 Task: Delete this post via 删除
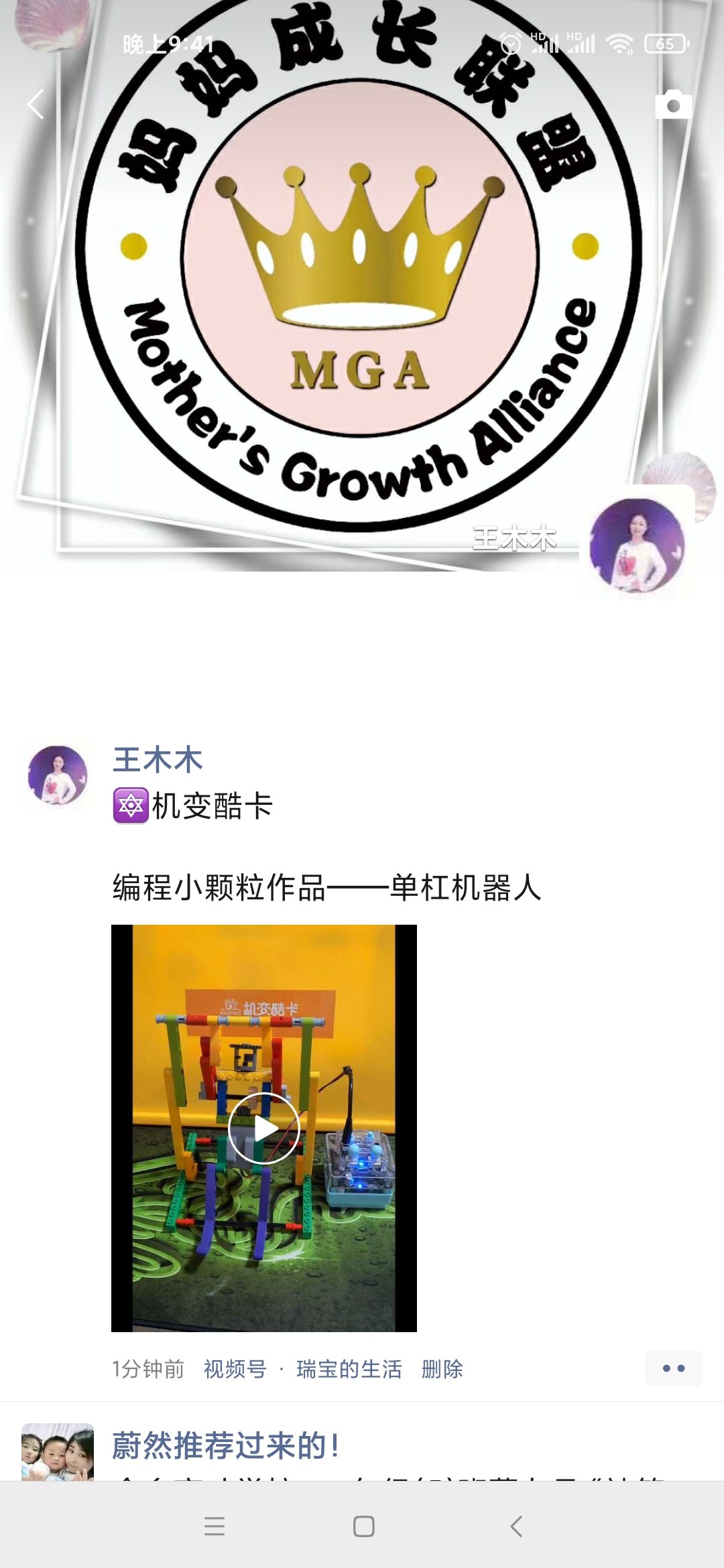point(442,1369)
